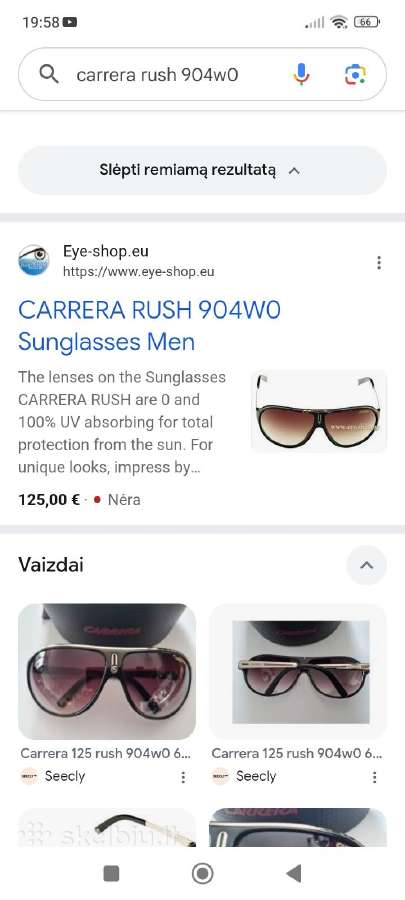The height and width of the screenshot is (900, 405).
Task: Go back with the system back button
Action: (x=294, y=874)
